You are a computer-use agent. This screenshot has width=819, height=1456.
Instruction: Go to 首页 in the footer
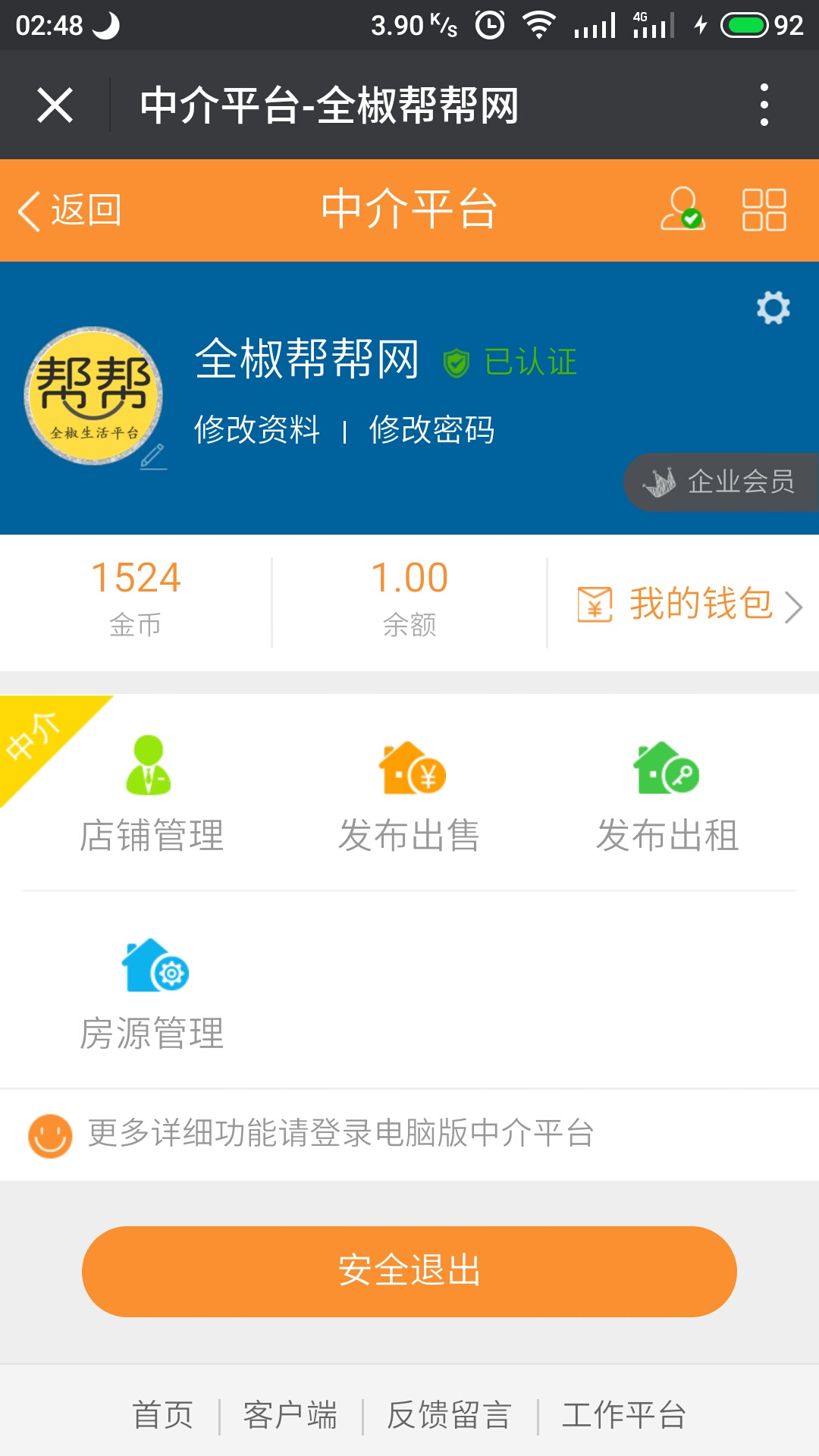(163, 1416)
